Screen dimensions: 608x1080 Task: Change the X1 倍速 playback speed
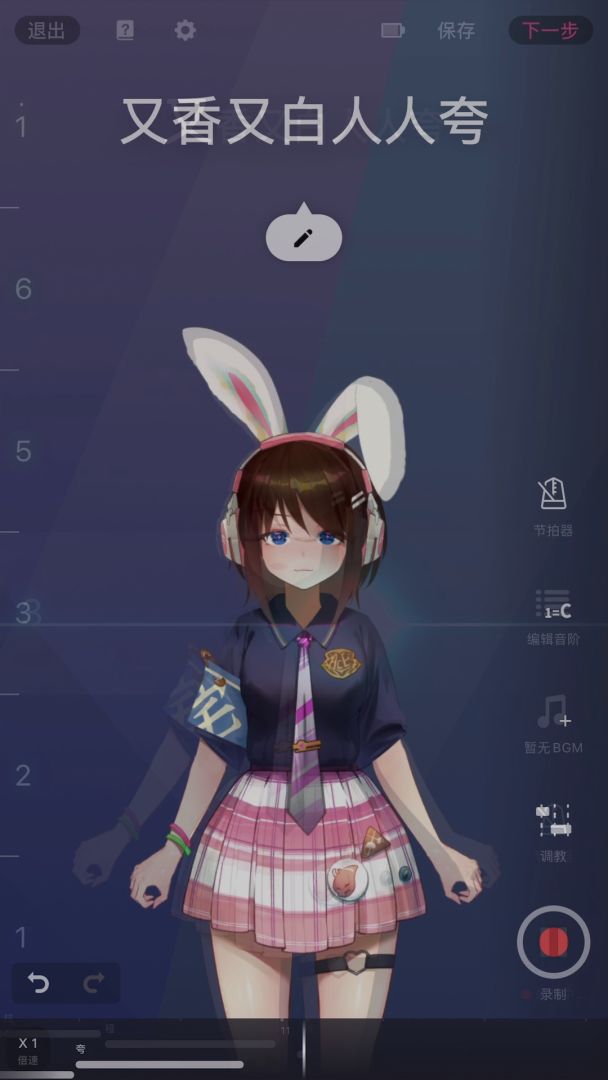29,1049
